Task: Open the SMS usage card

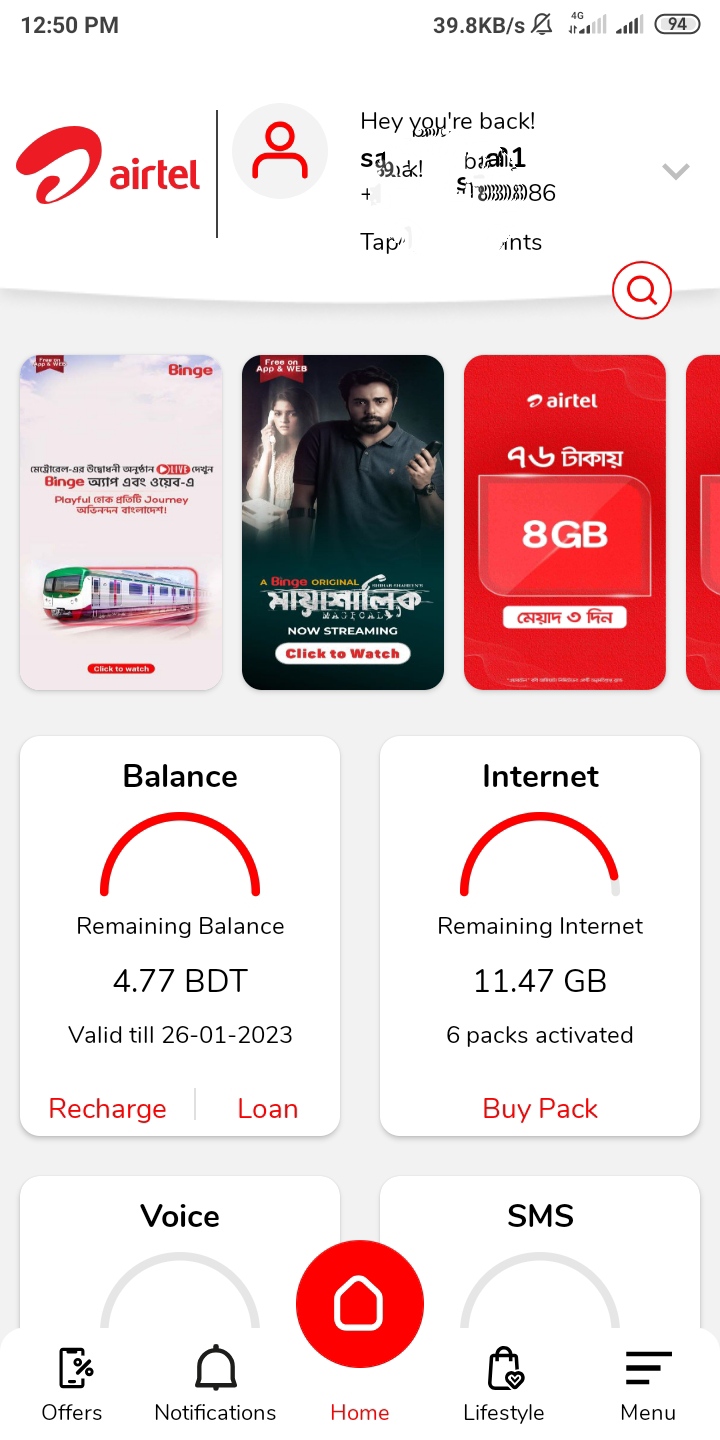Action: [x=540, y=1250]
